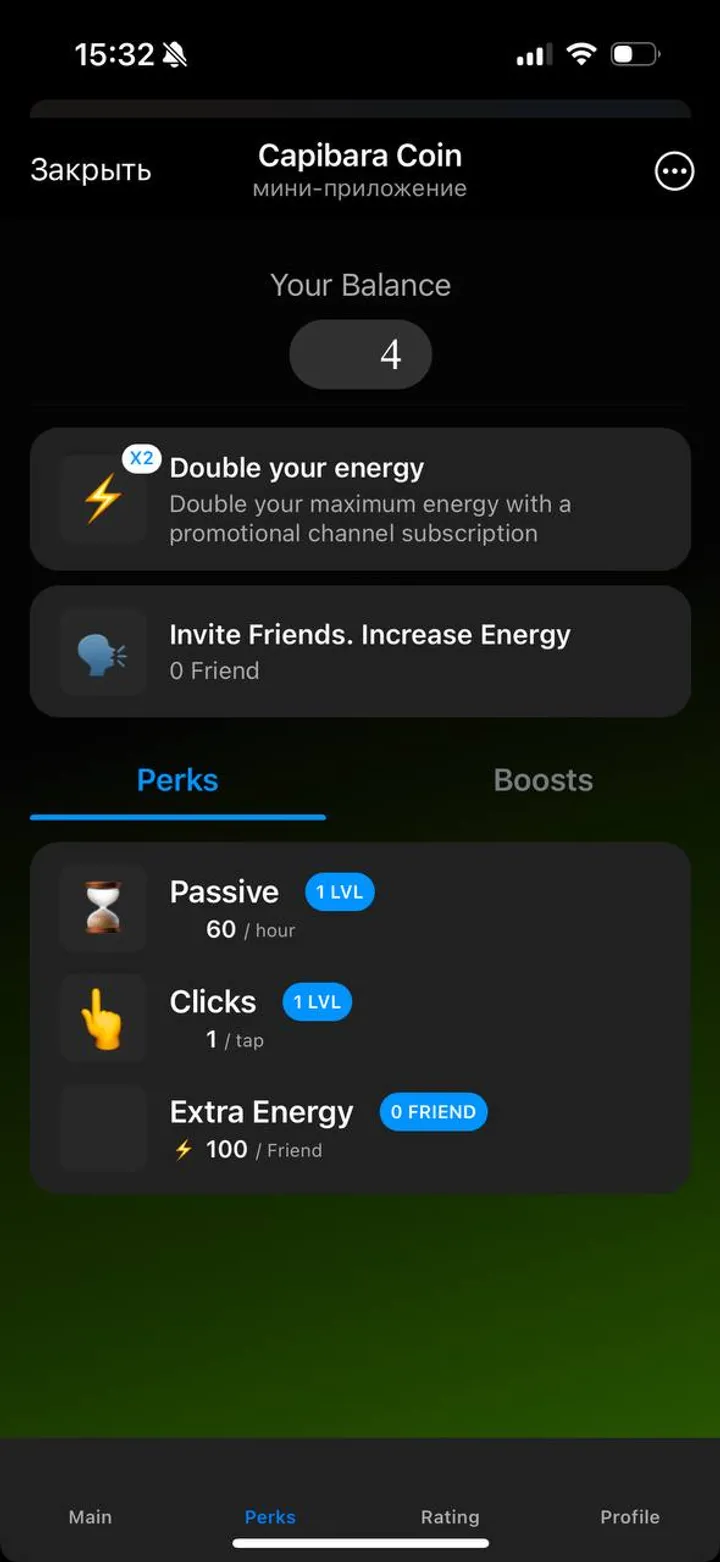Switch to the Boosts tab
The height and width of the screenshot is (1562, 720).
(543, 780)
